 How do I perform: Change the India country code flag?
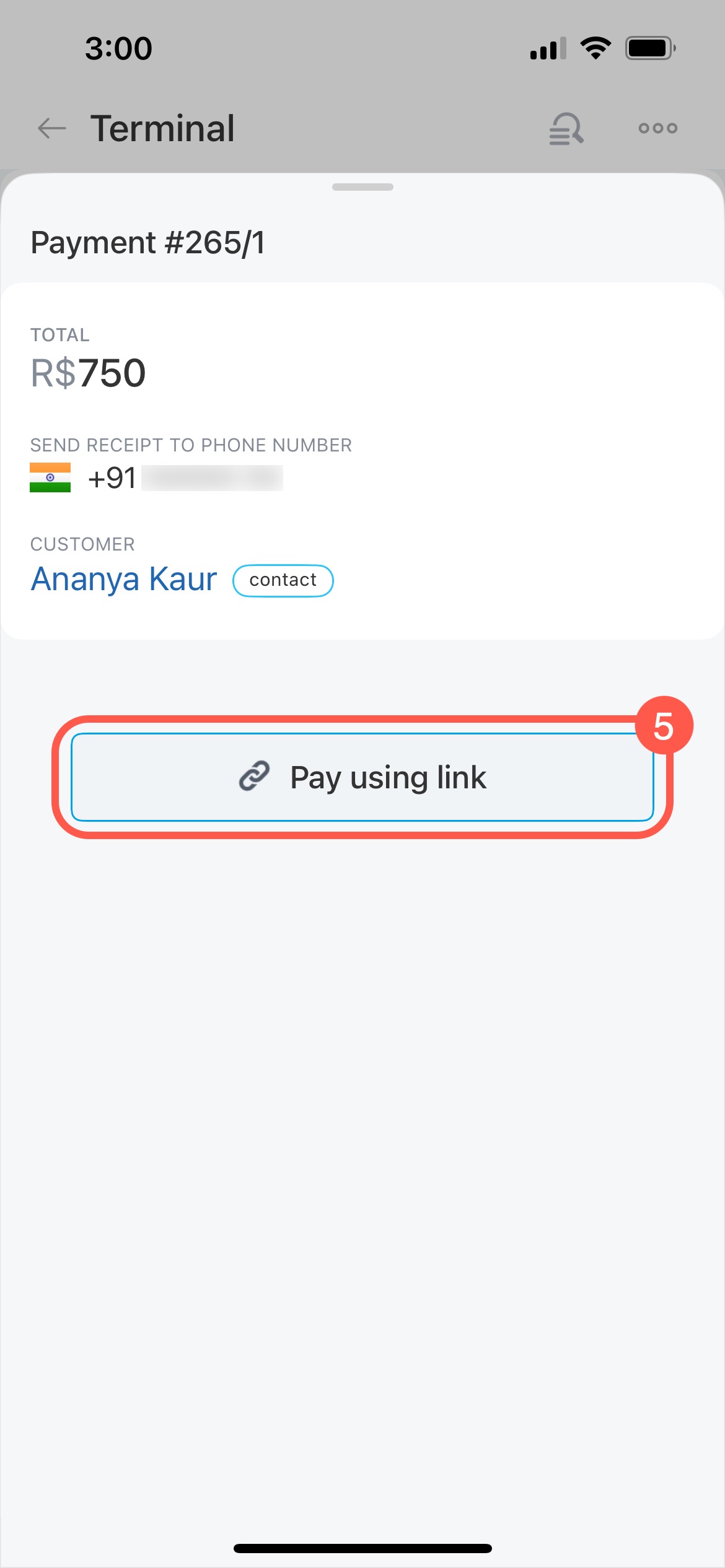pyautogui.click(x=50, y=477)
